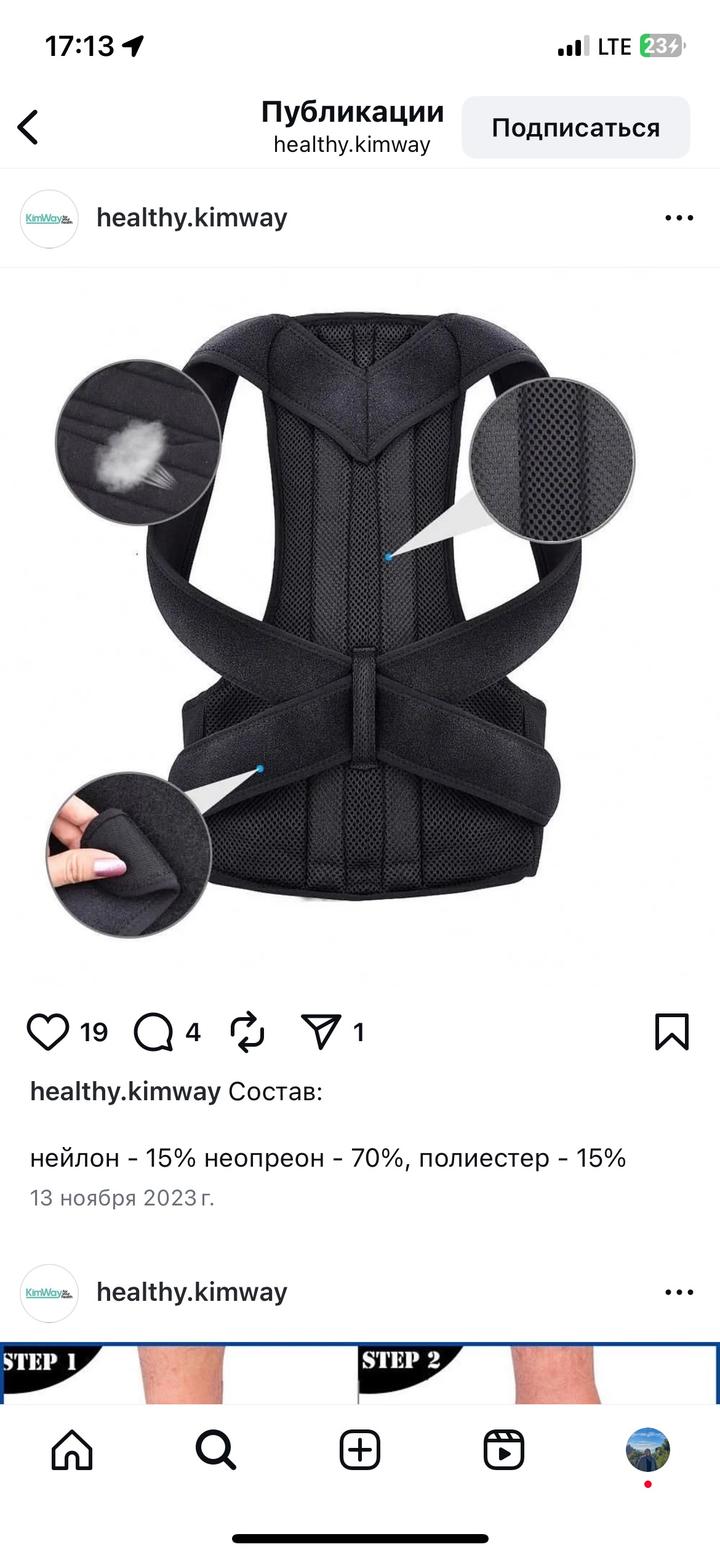720x1558 pixels.
Task: Open comments on the posture corrector post
Action: click(x=153, y=1032)
